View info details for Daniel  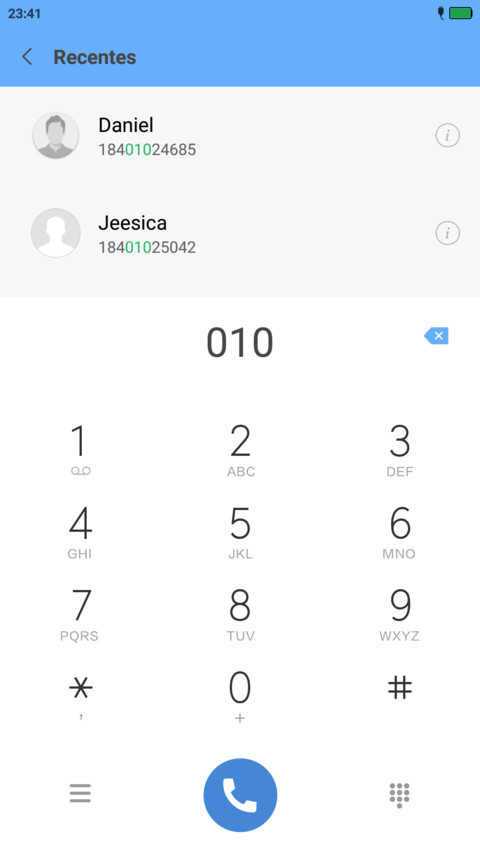(447, 135)
